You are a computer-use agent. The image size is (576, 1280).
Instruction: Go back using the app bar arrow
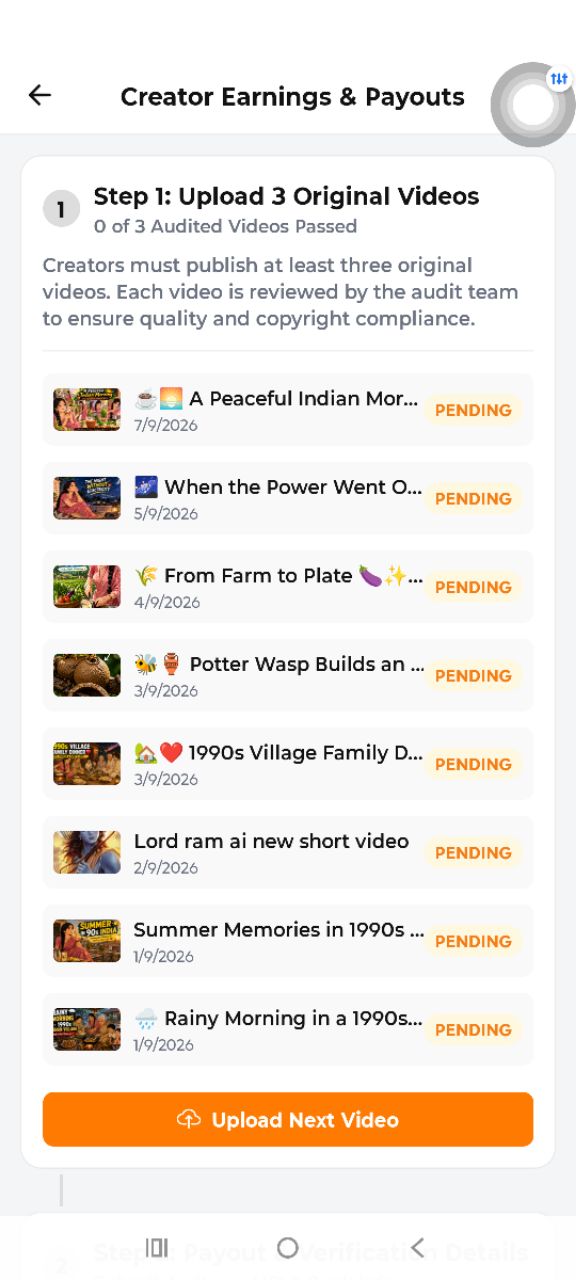click(x=40, y=95)
